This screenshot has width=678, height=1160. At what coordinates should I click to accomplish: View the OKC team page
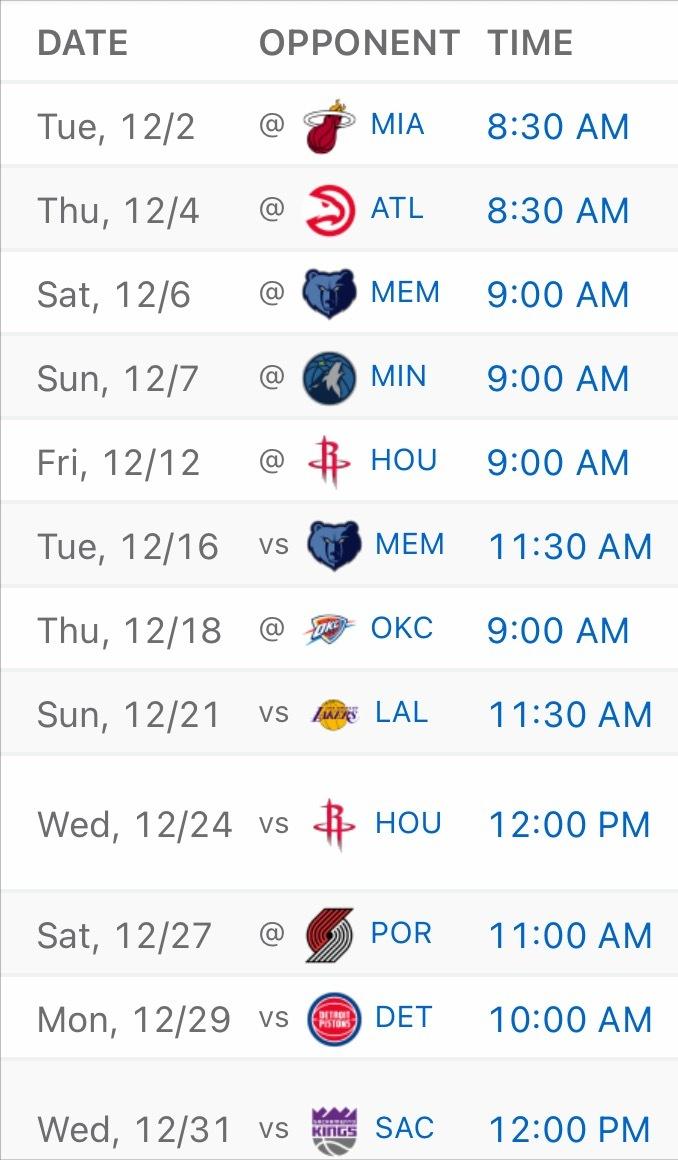click(x=401, y=629)
